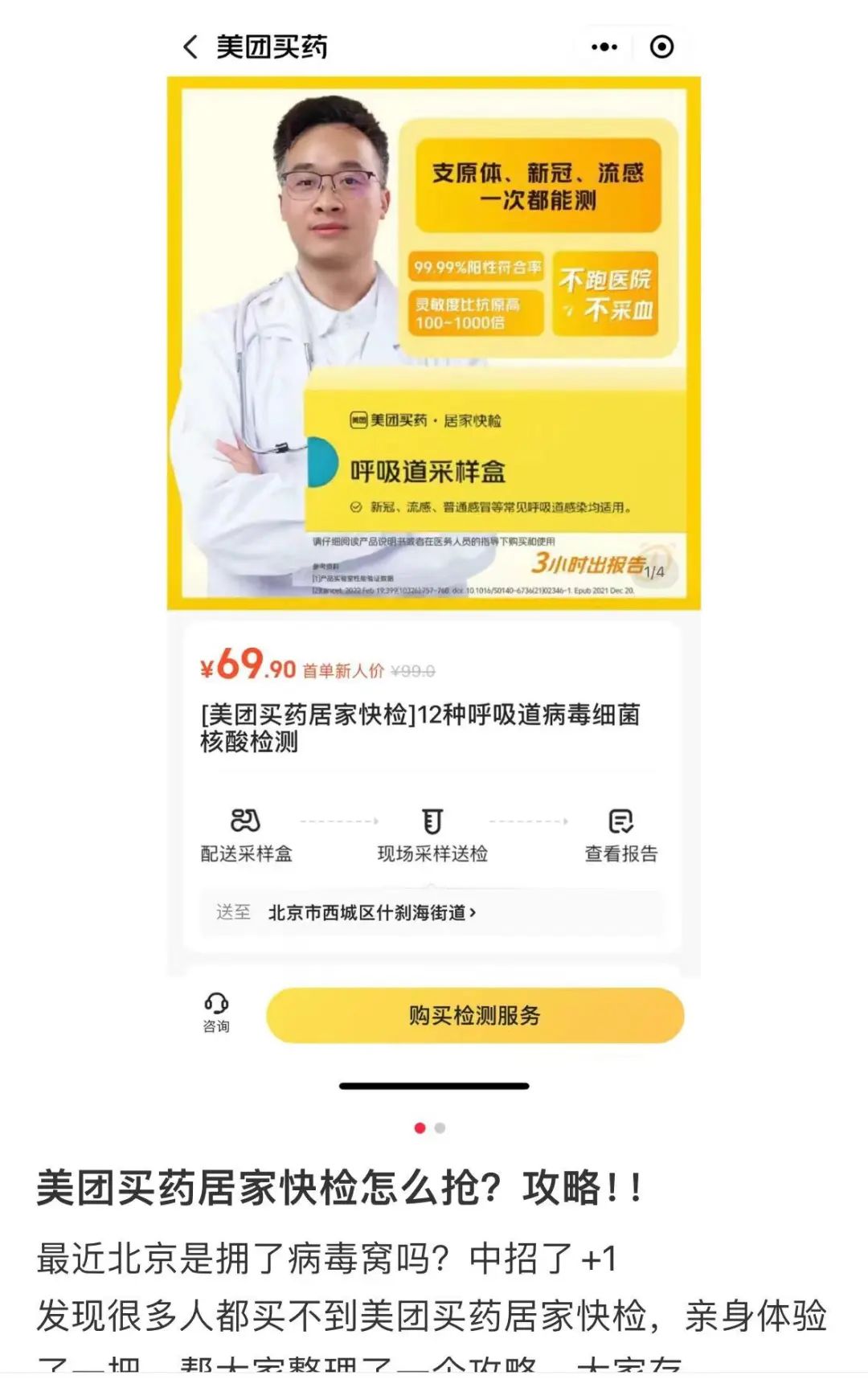Jump to the second image via the gray page dot
868x1392 pixels.
[440, 1128]
